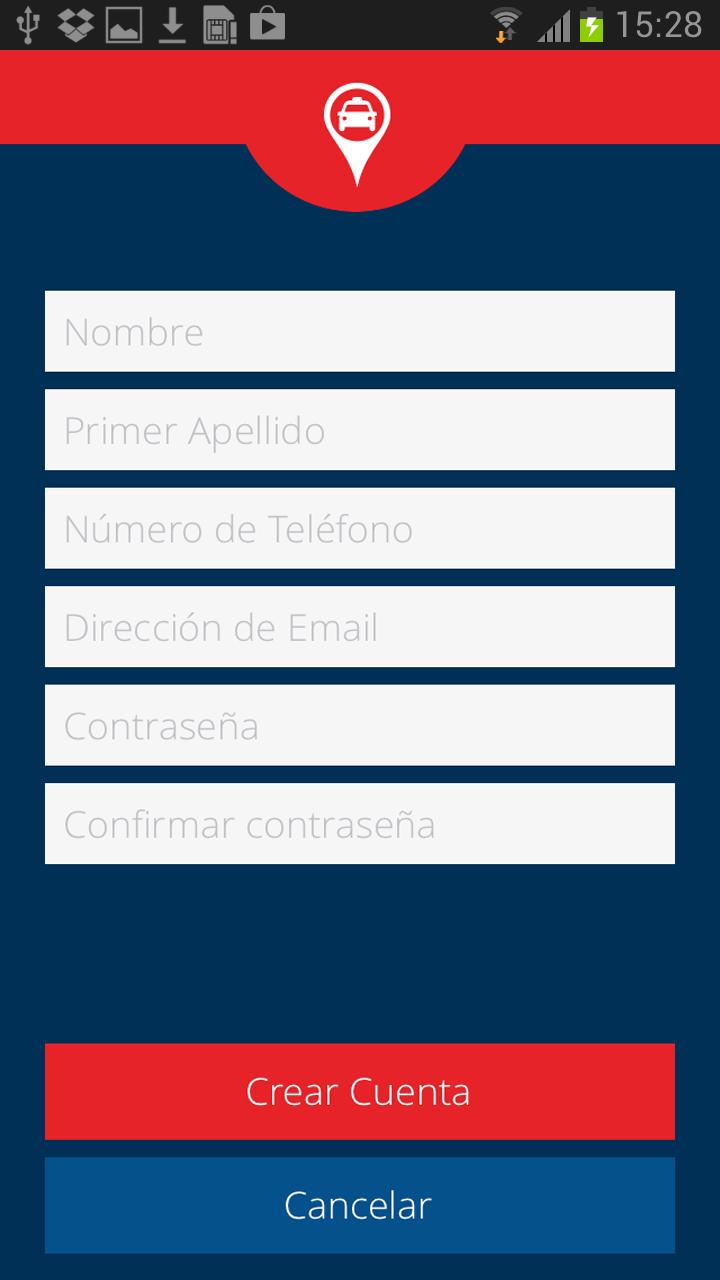Screen dimensions: 720x1280
Task: Select the Contraseña input
Action: click(x=360, y=725)
